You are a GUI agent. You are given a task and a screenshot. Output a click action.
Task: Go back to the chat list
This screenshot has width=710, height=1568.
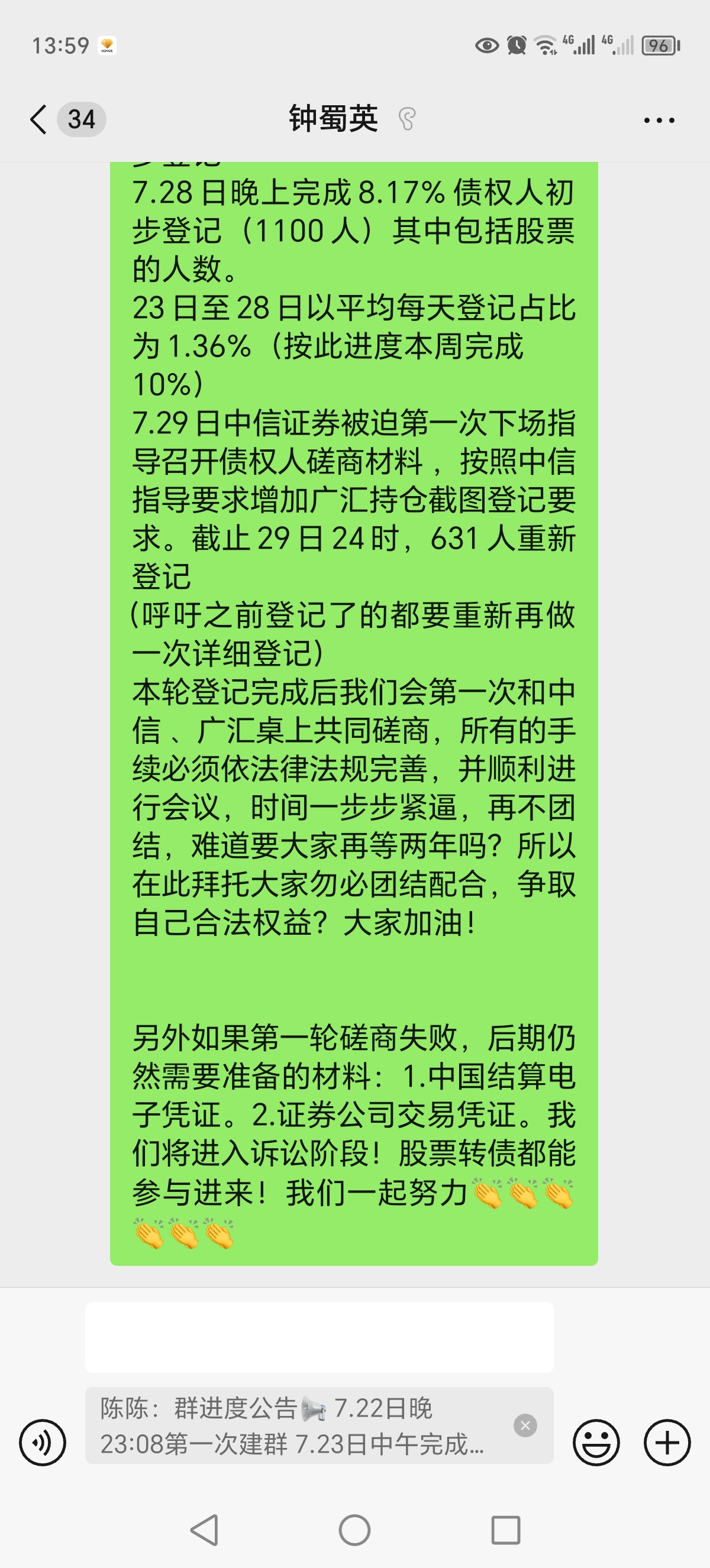click(x=39, y=119)
